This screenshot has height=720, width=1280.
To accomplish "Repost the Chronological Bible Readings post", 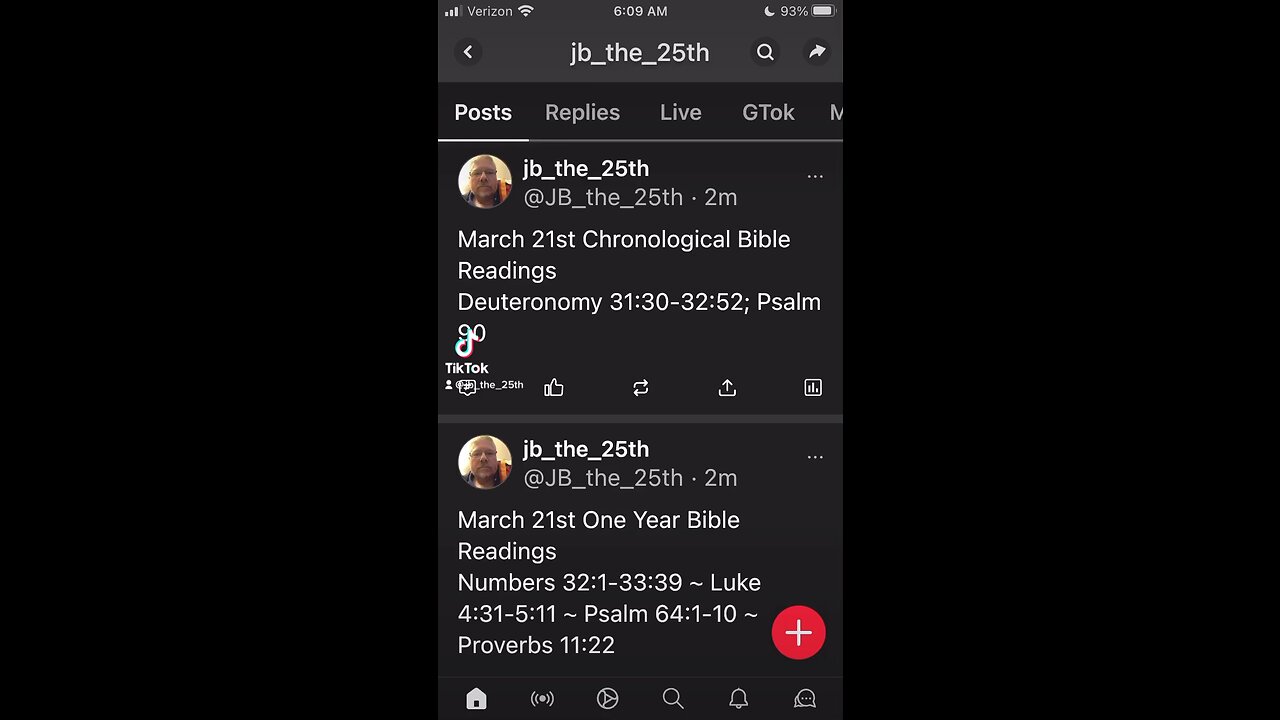I will 641,388.
